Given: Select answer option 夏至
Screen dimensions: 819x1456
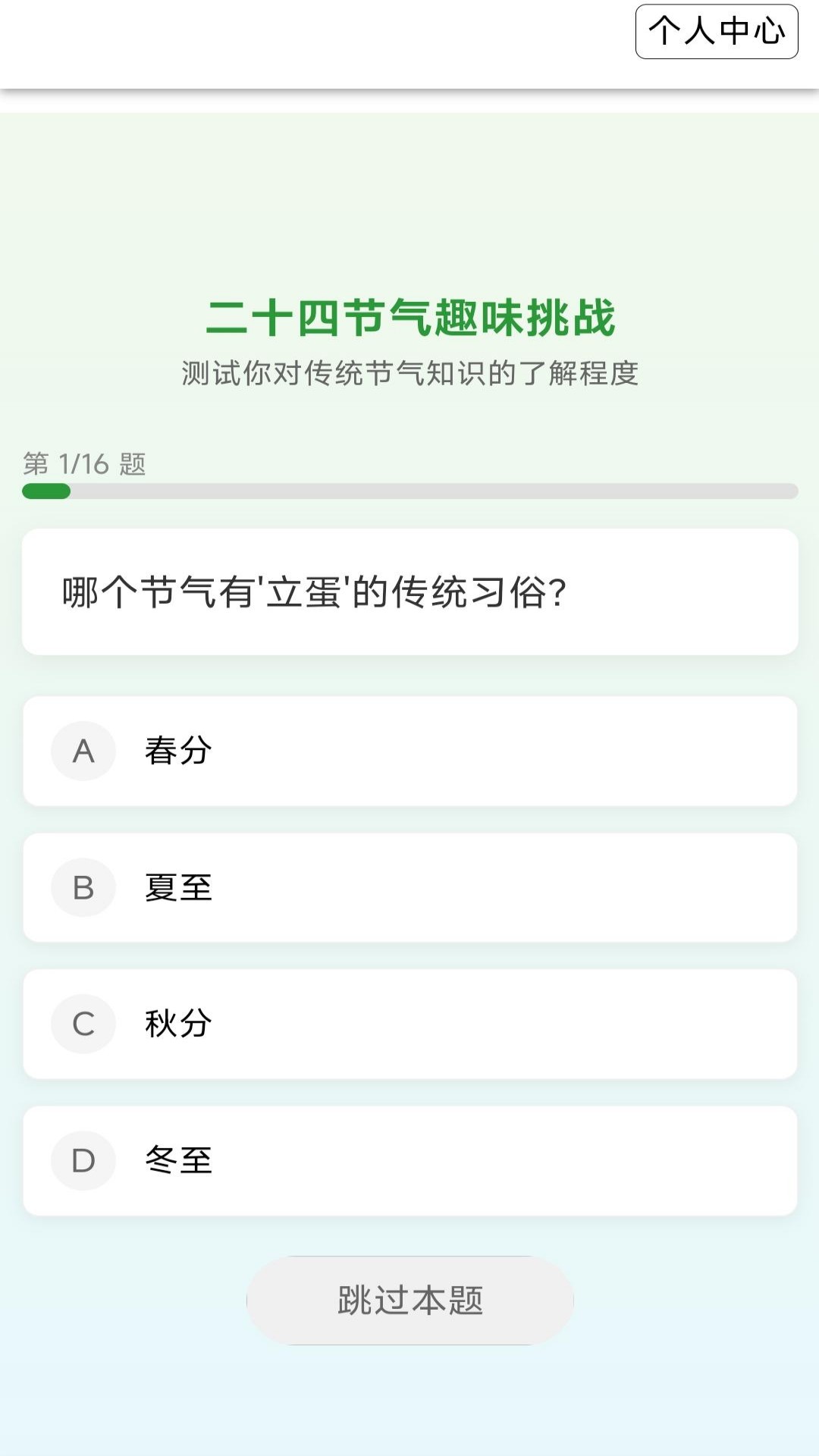Looking at the screenshot, I should tap(409, 888).
